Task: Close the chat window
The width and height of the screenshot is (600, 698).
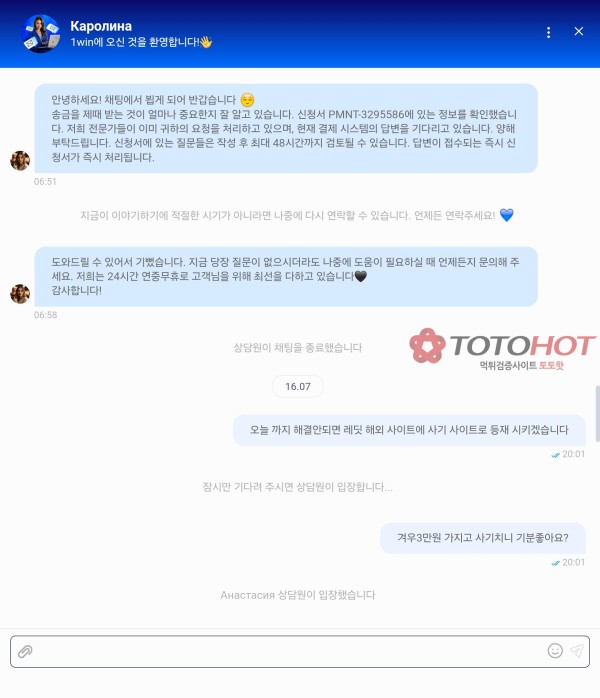Action: tap(579, 32)
